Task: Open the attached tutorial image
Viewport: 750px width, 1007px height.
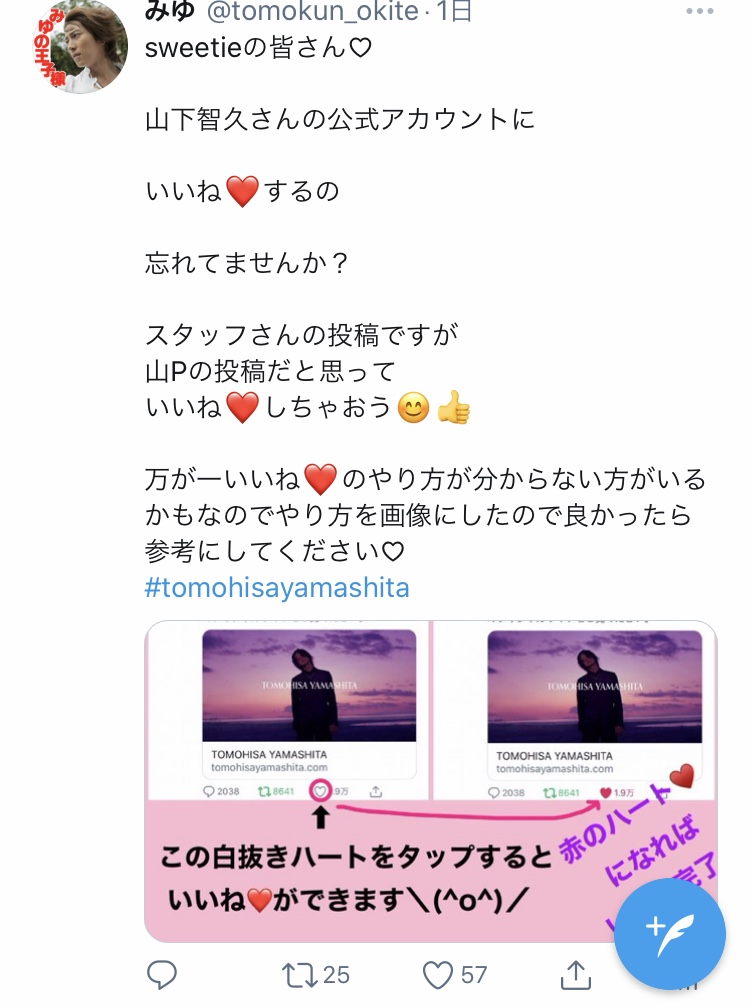Action: coord(430,780)
